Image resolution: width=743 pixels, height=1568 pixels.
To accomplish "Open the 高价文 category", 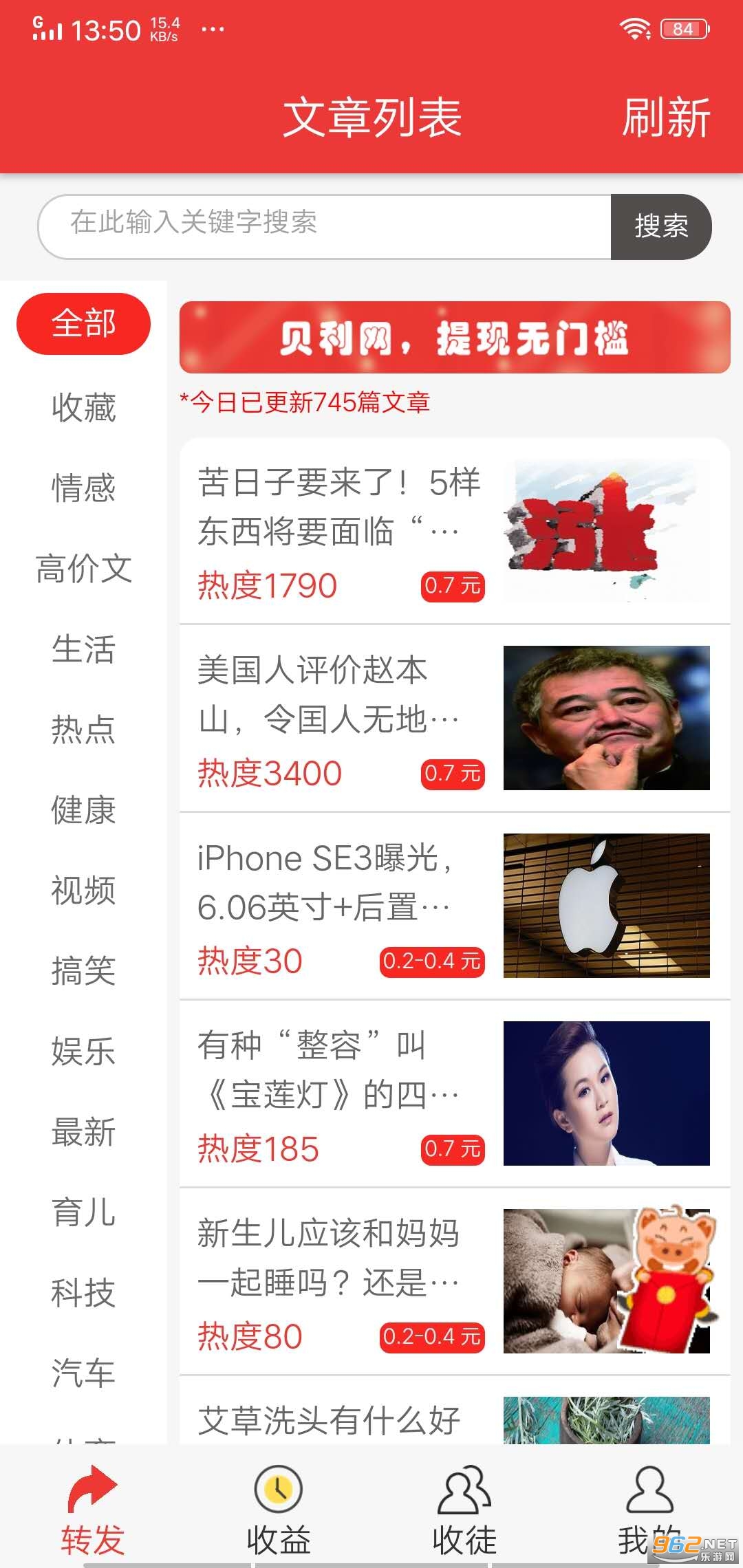I will [x=83, y=569].
